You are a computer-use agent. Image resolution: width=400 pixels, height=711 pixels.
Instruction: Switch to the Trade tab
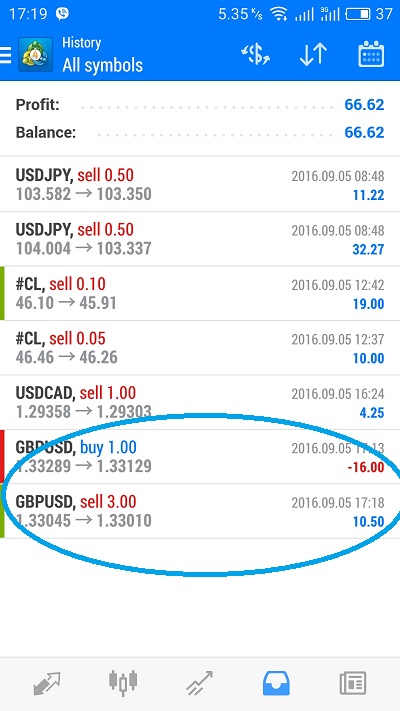coord(200,683)
